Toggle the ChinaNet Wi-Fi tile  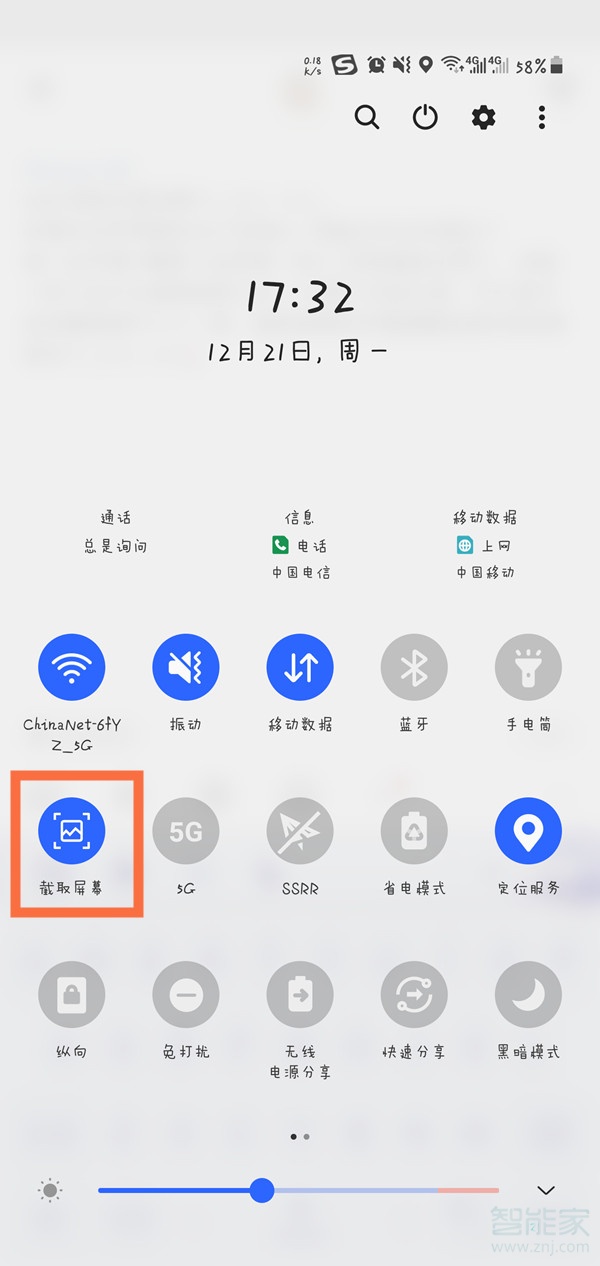[x=71, y=667]
